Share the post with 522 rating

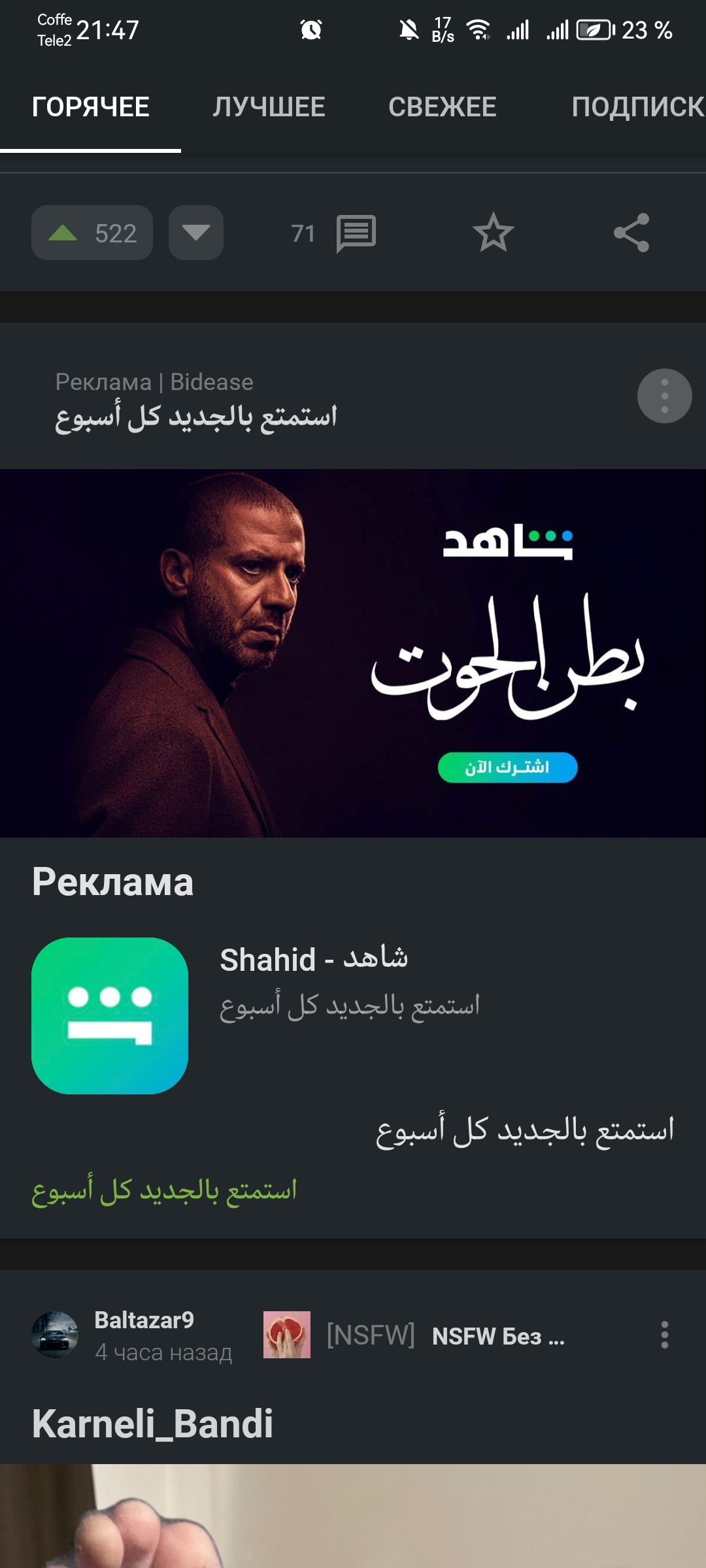click(x=631, y=233)
